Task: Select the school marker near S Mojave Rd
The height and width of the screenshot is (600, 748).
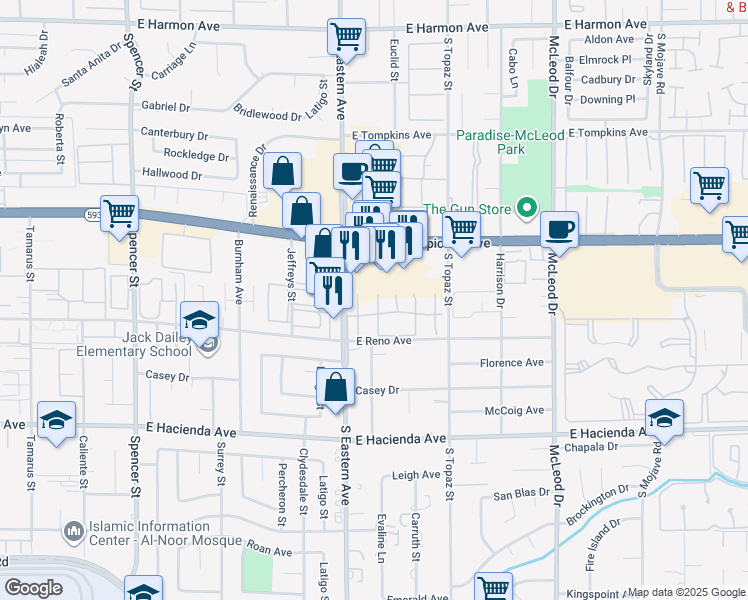Action: click(664, 418)
